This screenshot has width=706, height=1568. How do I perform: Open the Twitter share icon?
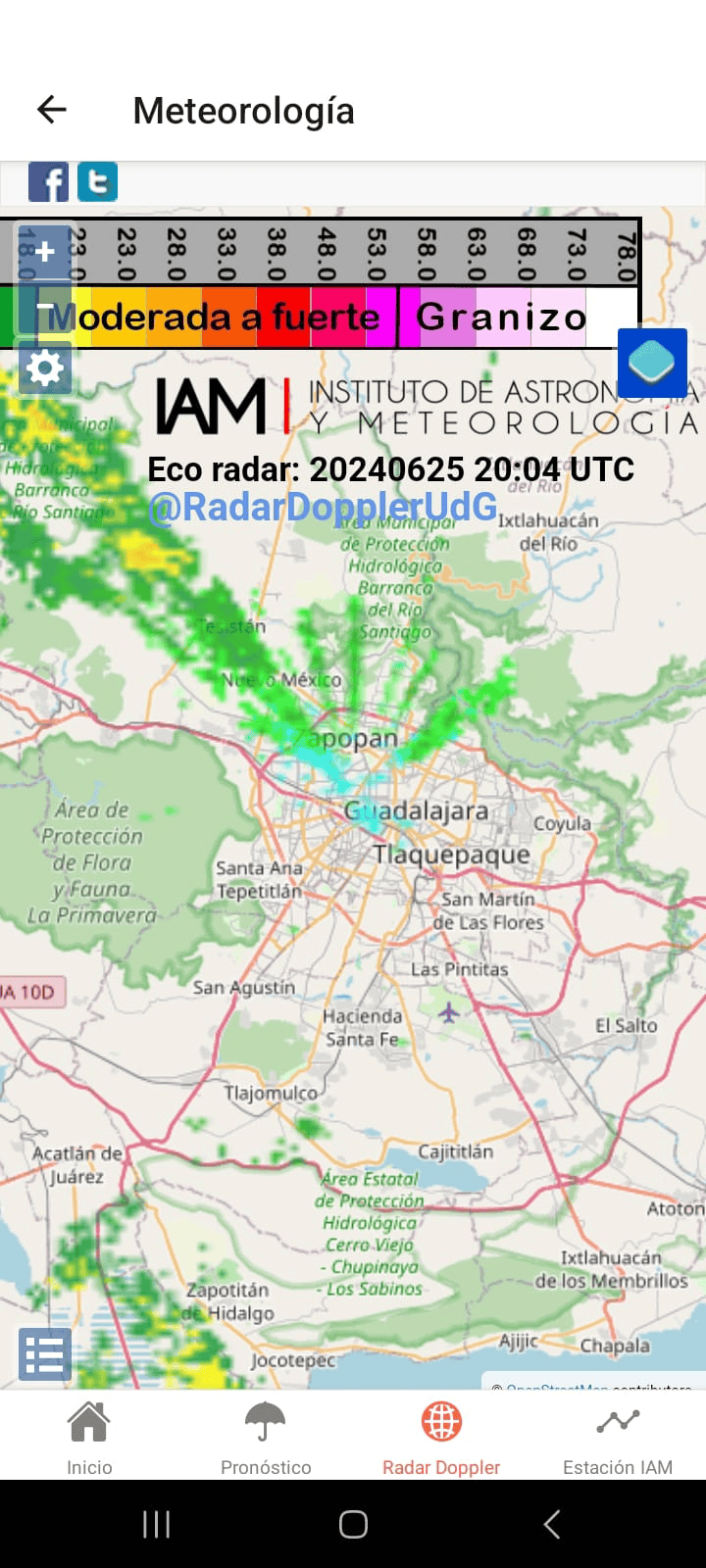(x=97, y=182)
